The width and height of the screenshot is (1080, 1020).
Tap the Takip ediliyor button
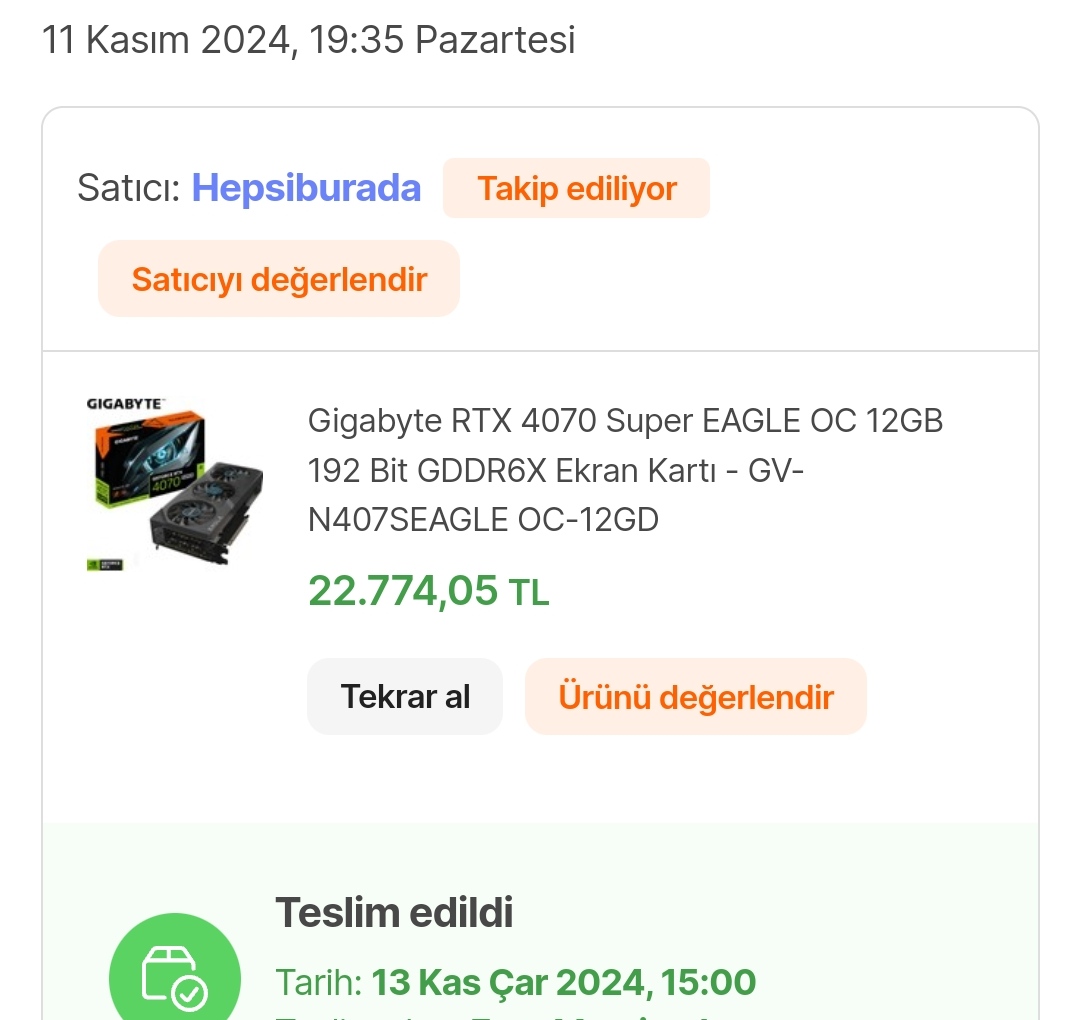click(576, 188)
